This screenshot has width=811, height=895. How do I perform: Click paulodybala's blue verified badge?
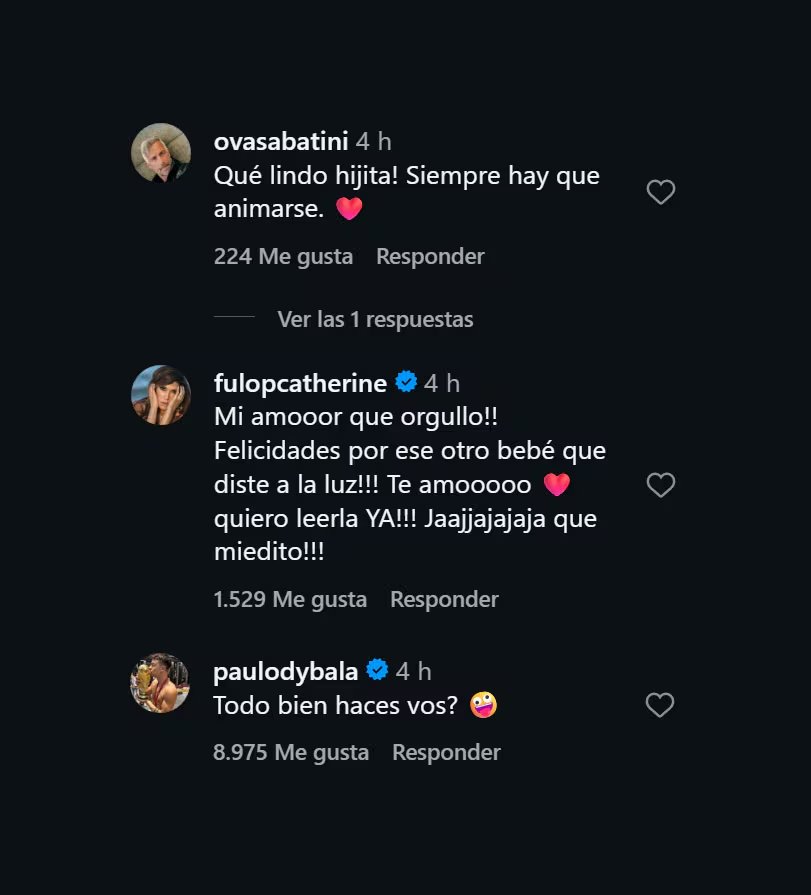[x=378, y=671]
